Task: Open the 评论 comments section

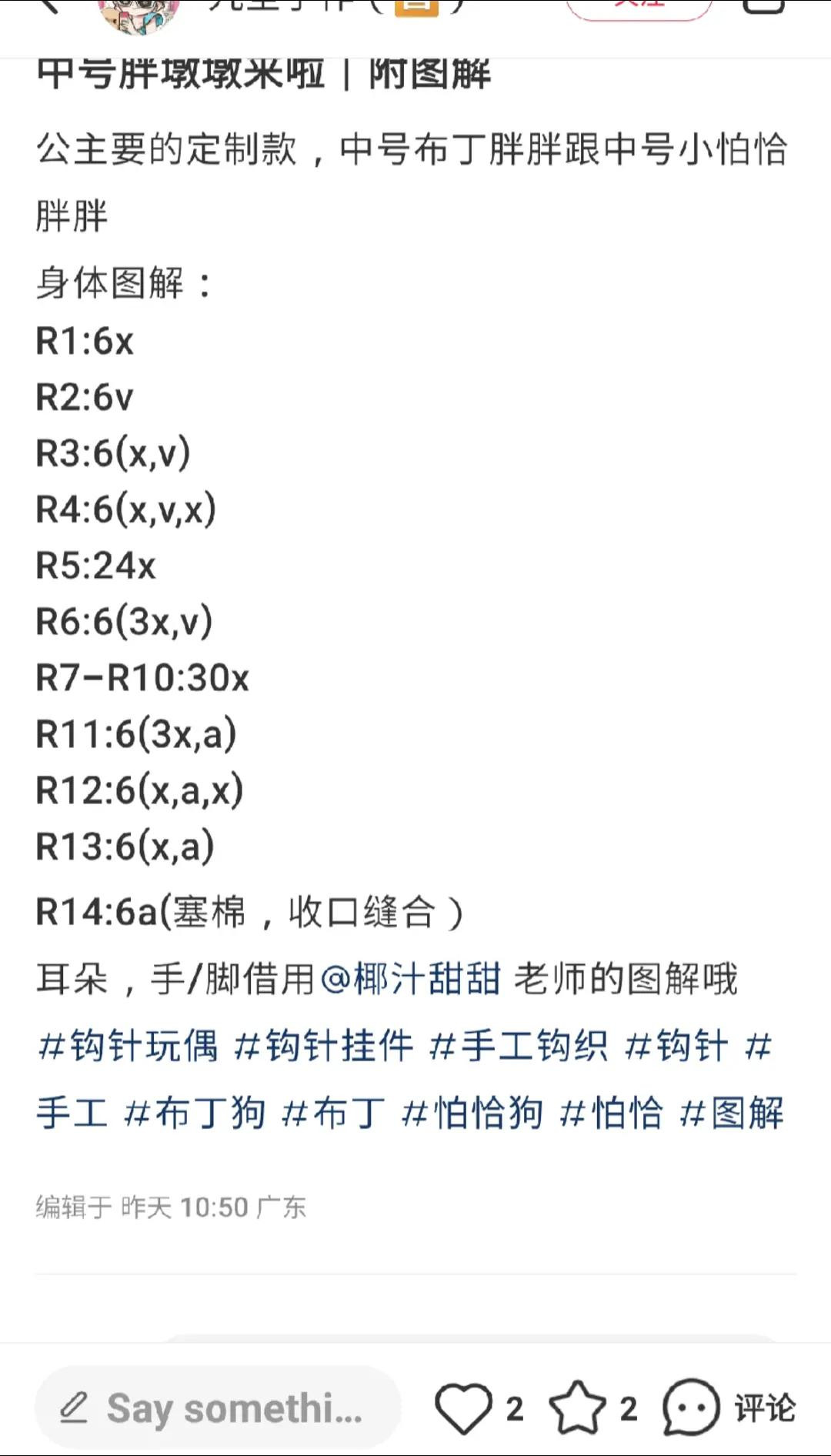Action: tap(728, 1408)
